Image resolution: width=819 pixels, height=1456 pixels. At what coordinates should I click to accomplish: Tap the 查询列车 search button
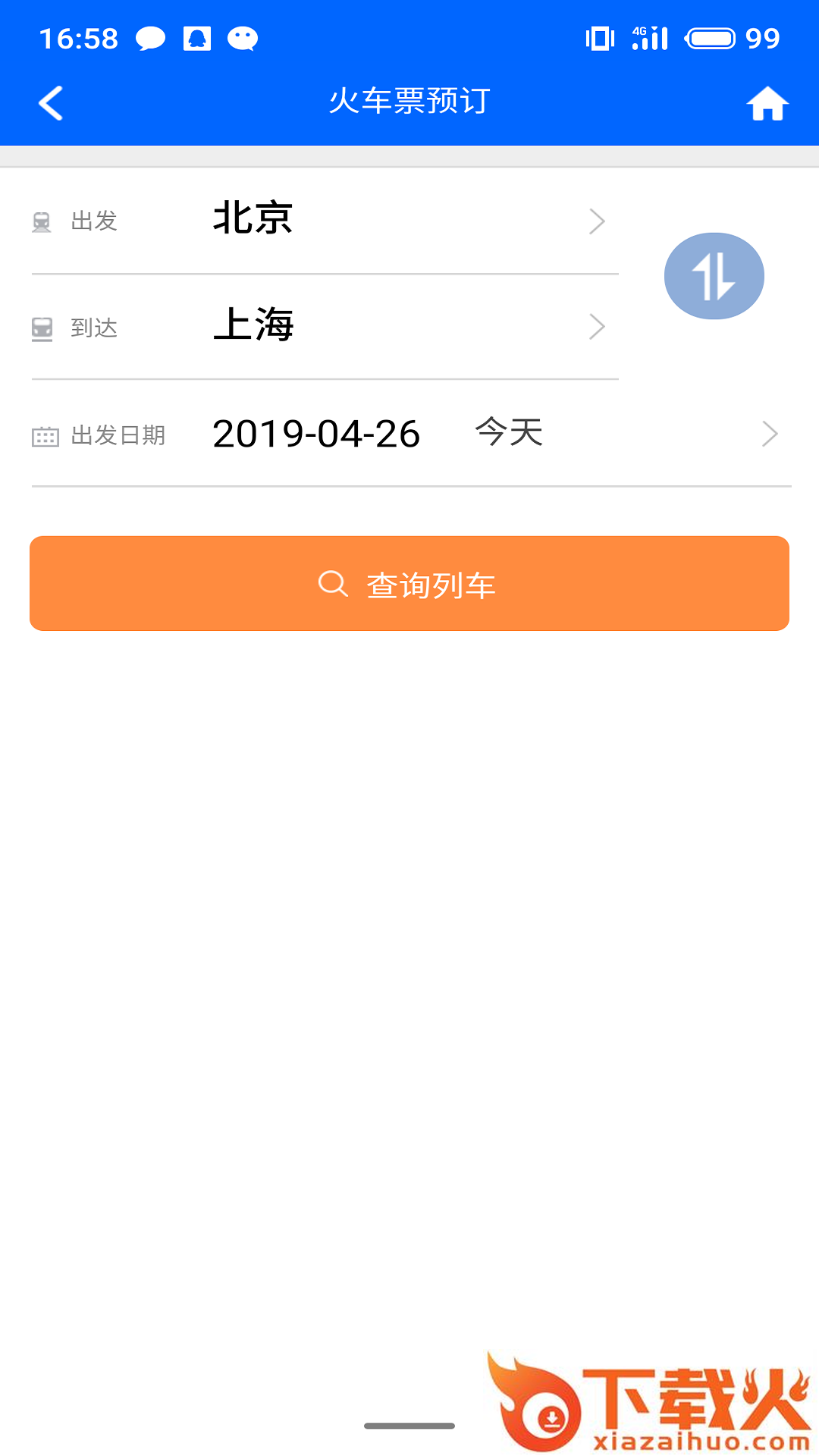(x=409, y=583)
